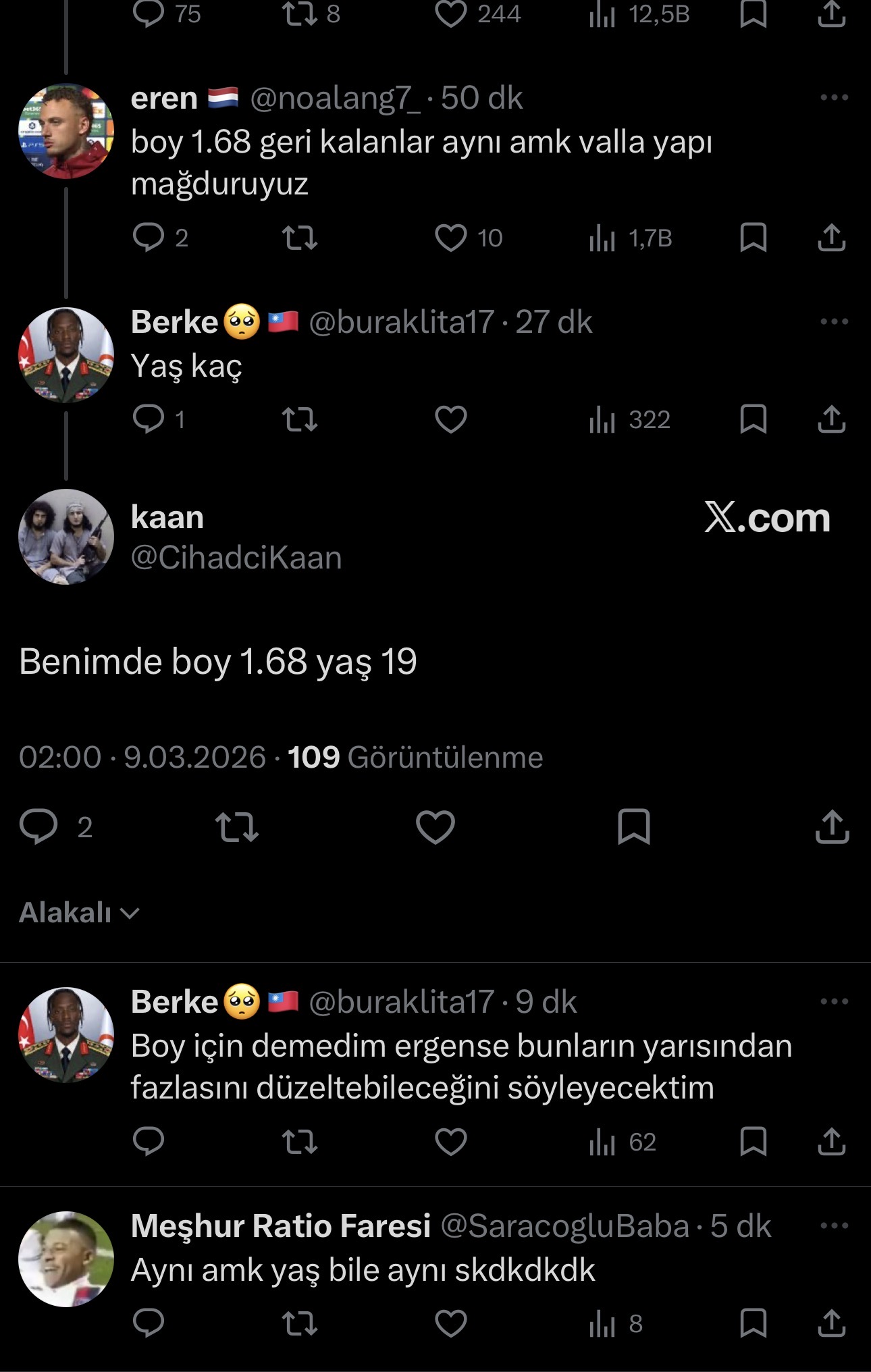
Task: Reply to Meşhur Ratio Faresi's comment
Action: [149, 1323]
